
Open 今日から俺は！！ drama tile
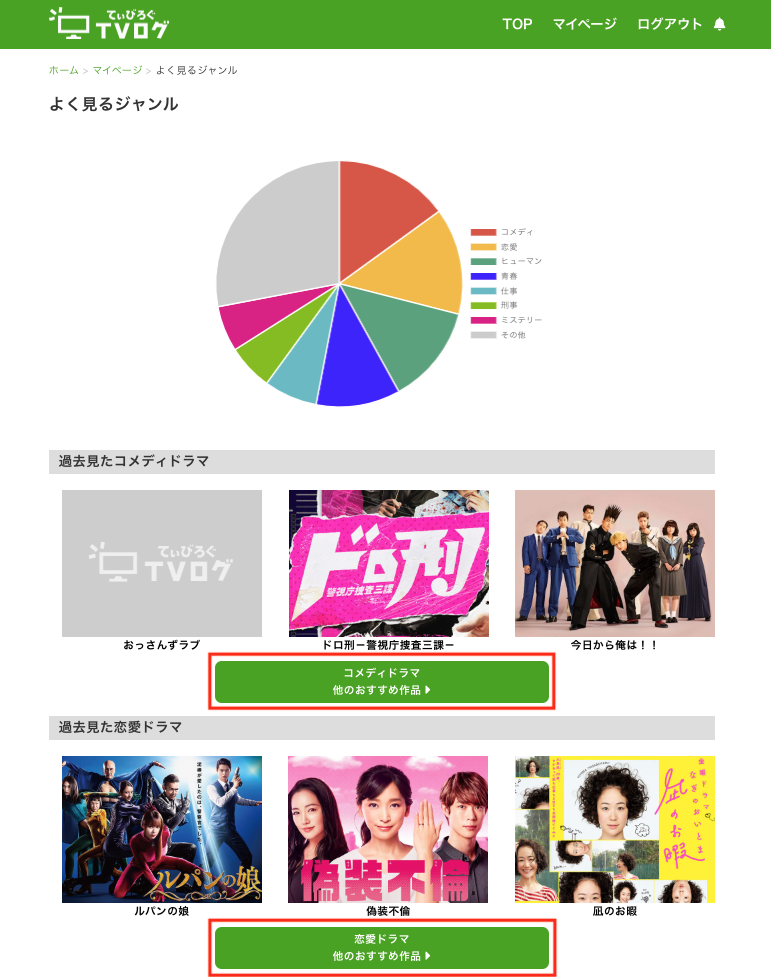pyautogui.click(x=614, y=563)
